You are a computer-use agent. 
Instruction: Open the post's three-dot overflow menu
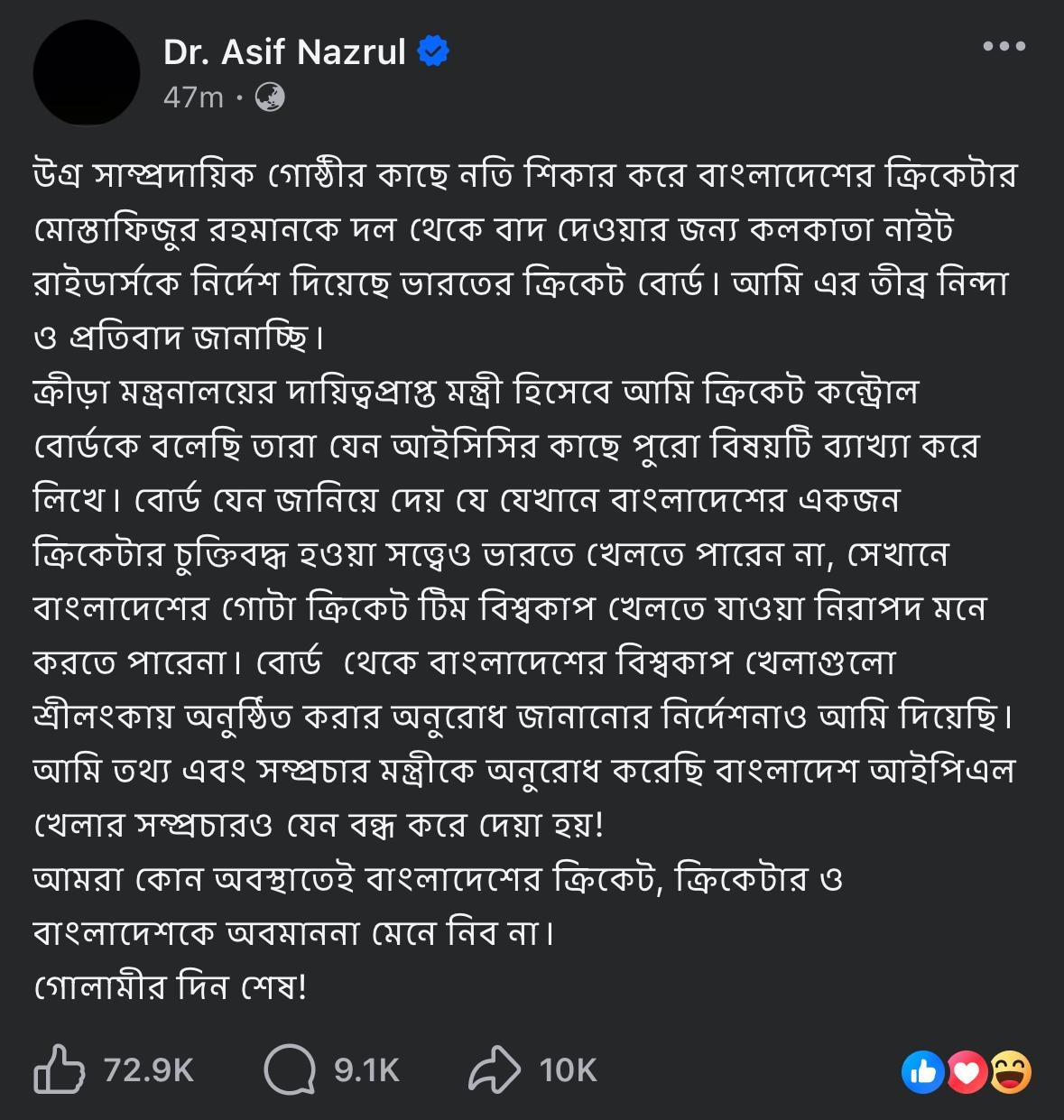pos(1004,46)
